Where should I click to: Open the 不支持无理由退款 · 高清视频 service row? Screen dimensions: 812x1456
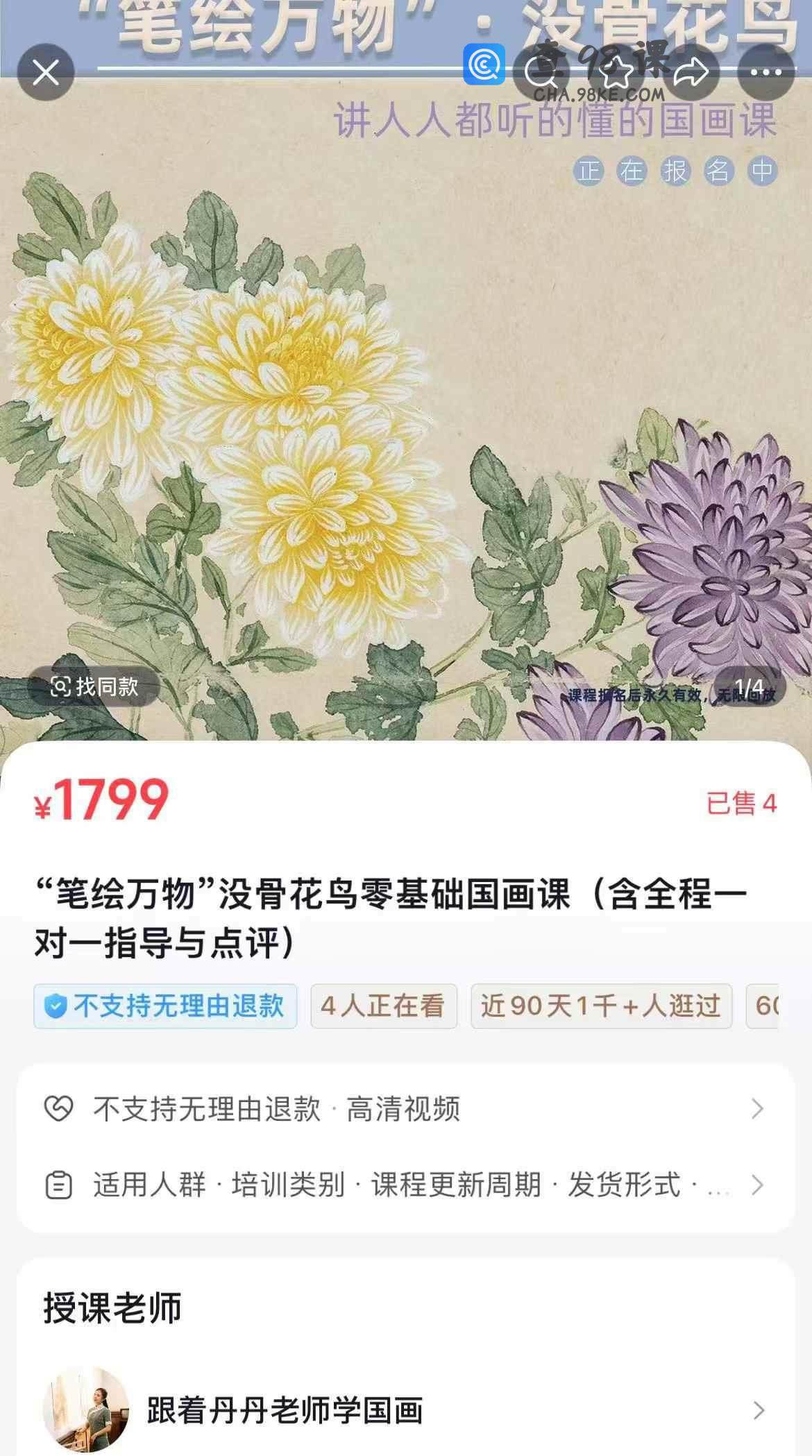point(405,1109)
